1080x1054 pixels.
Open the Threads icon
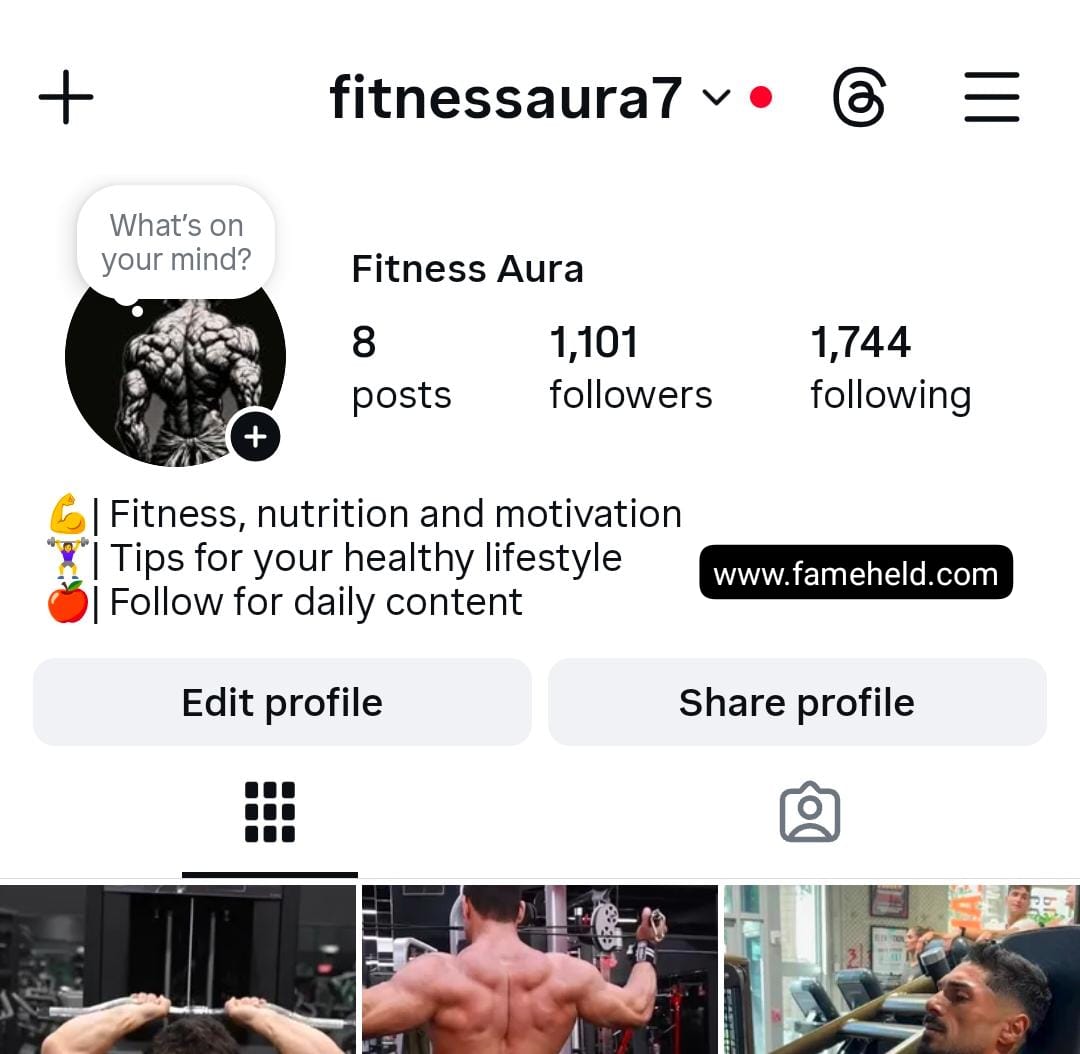point(858,98)
